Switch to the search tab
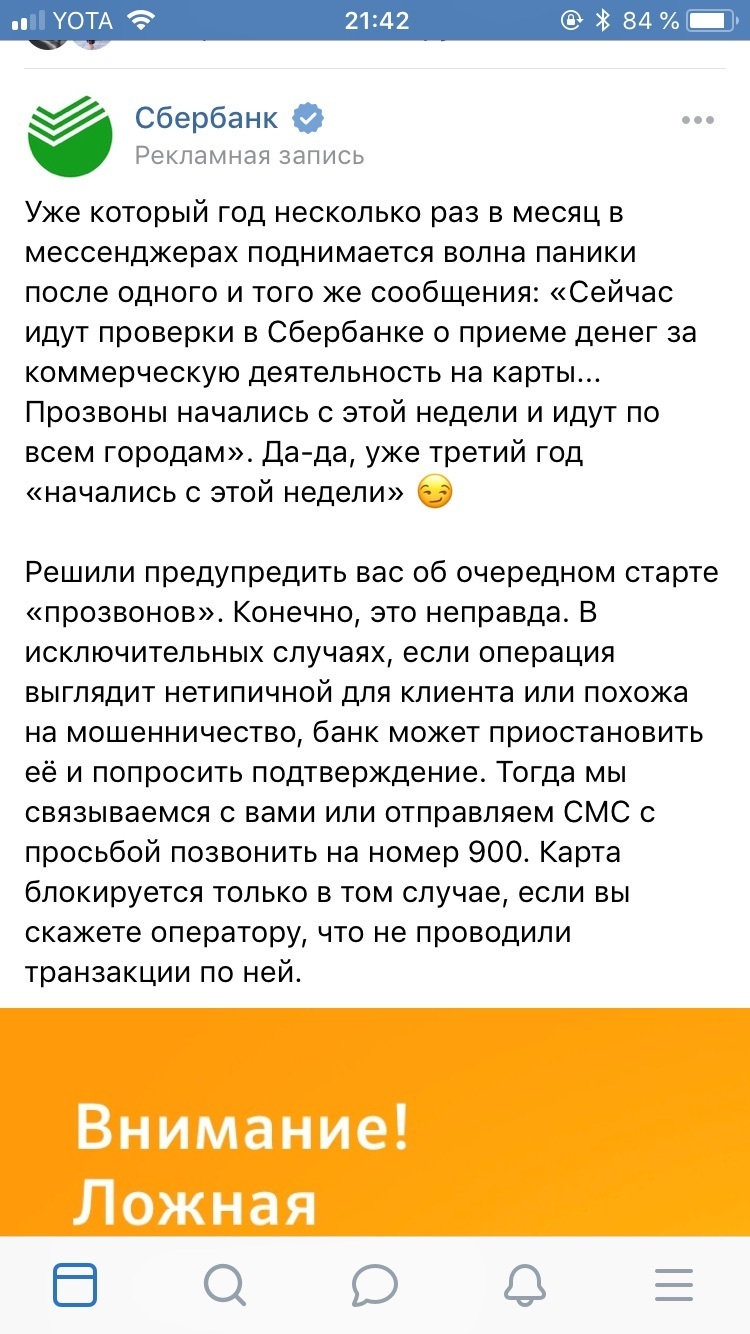Viewport: 750px width, 1334px height. [224, 1284]
